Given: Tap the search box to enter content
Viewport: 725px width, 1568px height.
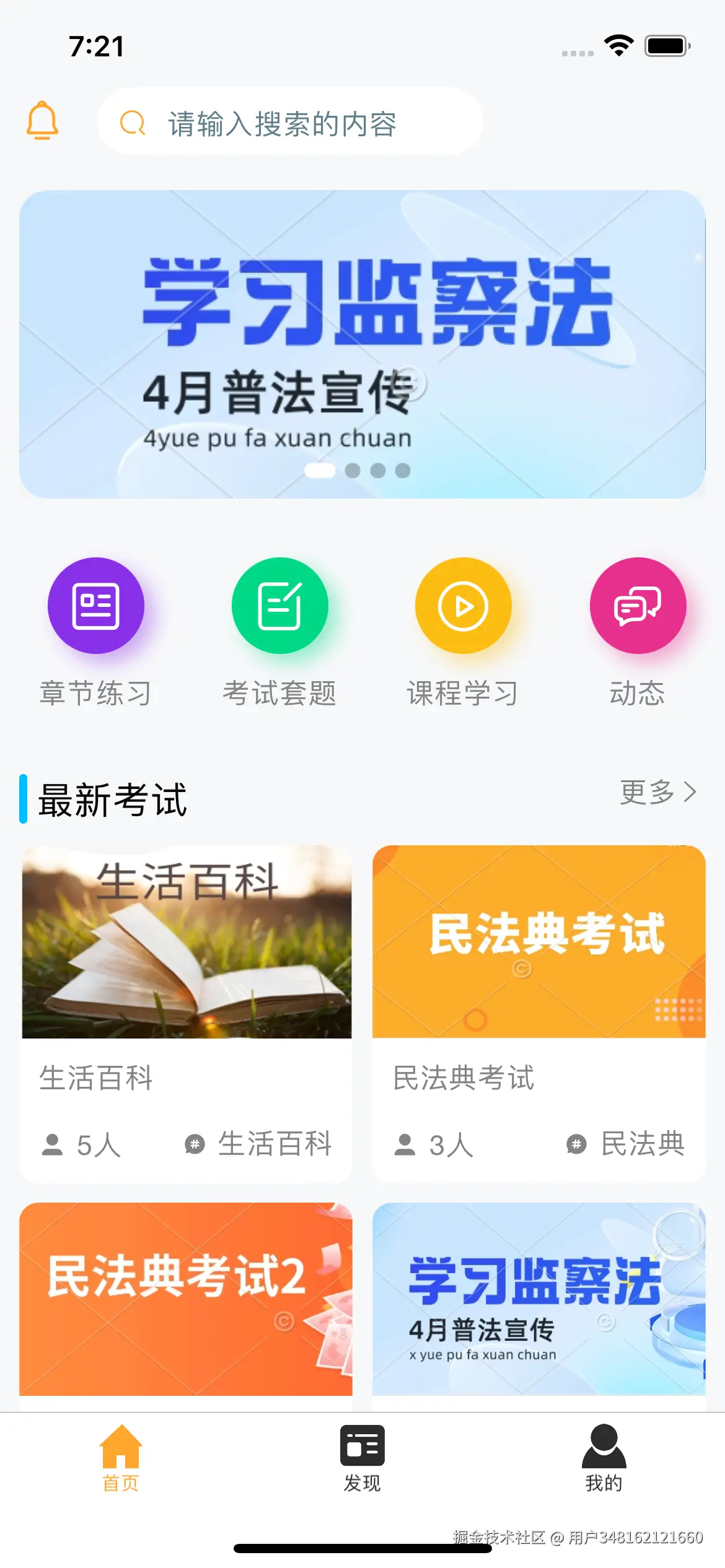Looking at the screenshot, I should 290,123.
